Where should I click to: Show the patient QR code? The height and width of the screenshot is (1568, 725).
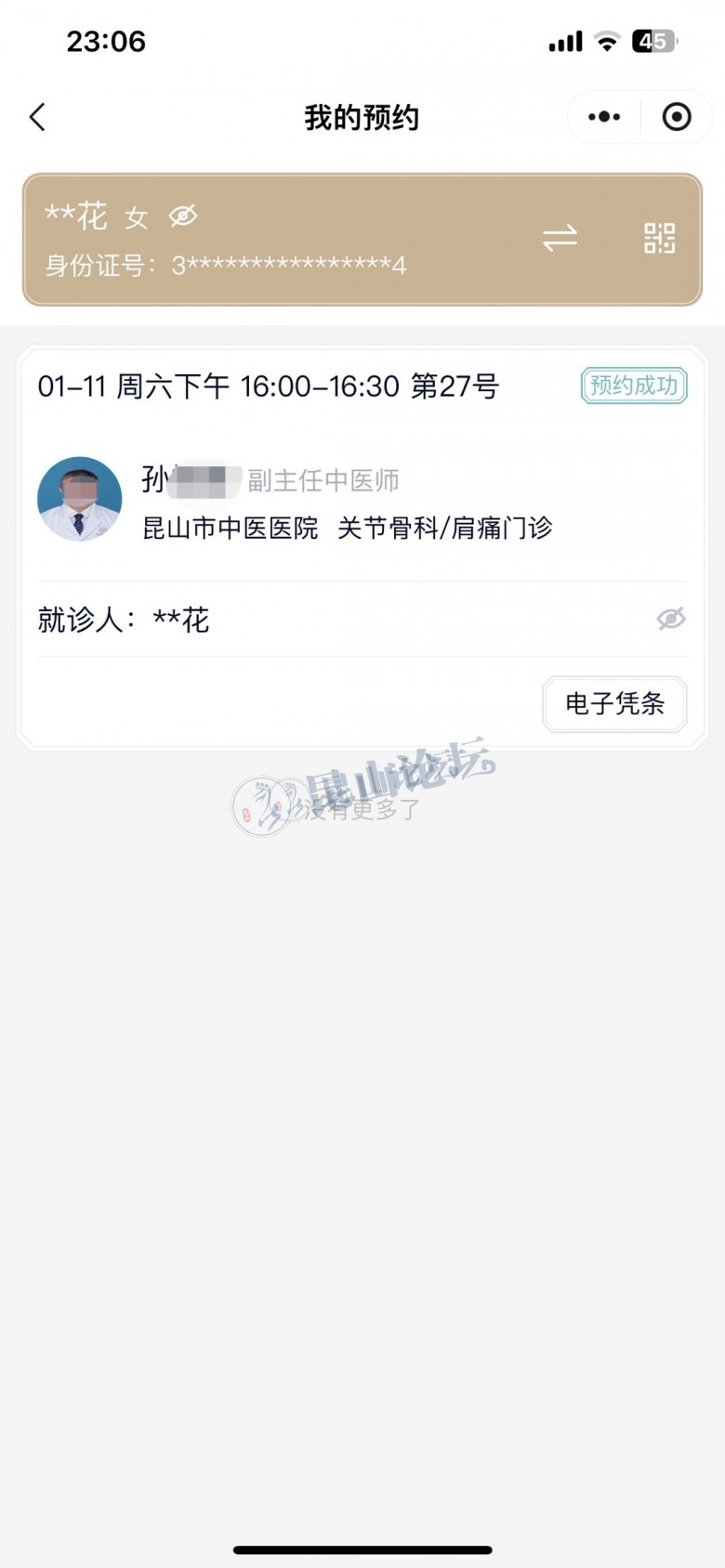tap(659, 239)
